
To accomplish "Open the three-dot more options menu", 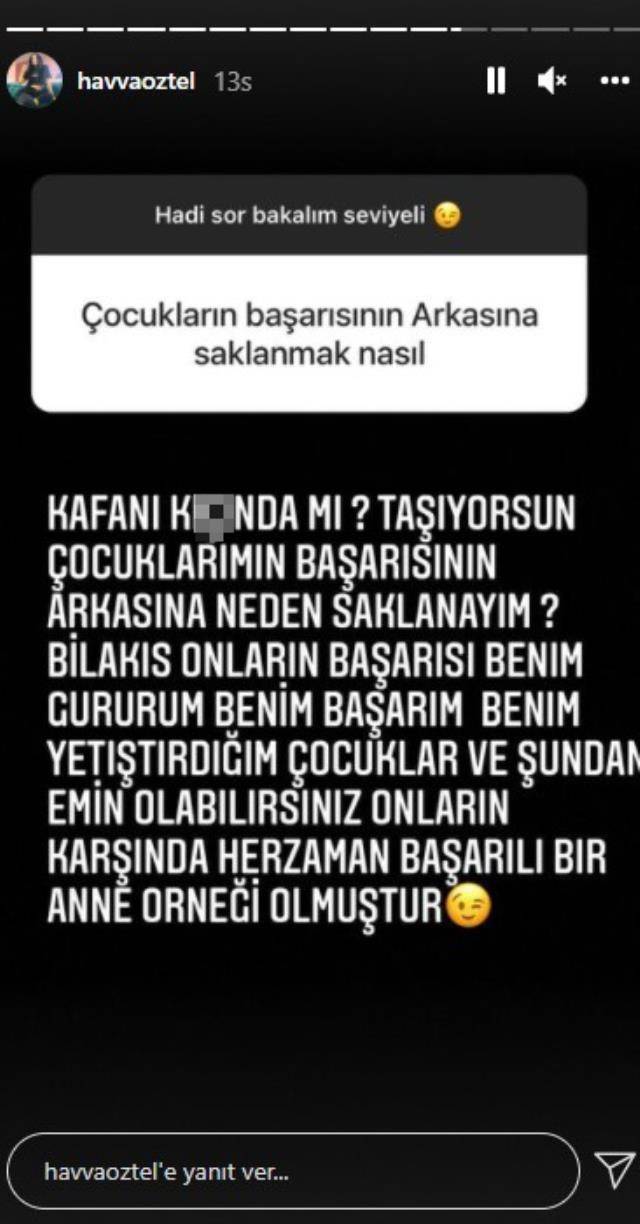I will tap(613, 82).
